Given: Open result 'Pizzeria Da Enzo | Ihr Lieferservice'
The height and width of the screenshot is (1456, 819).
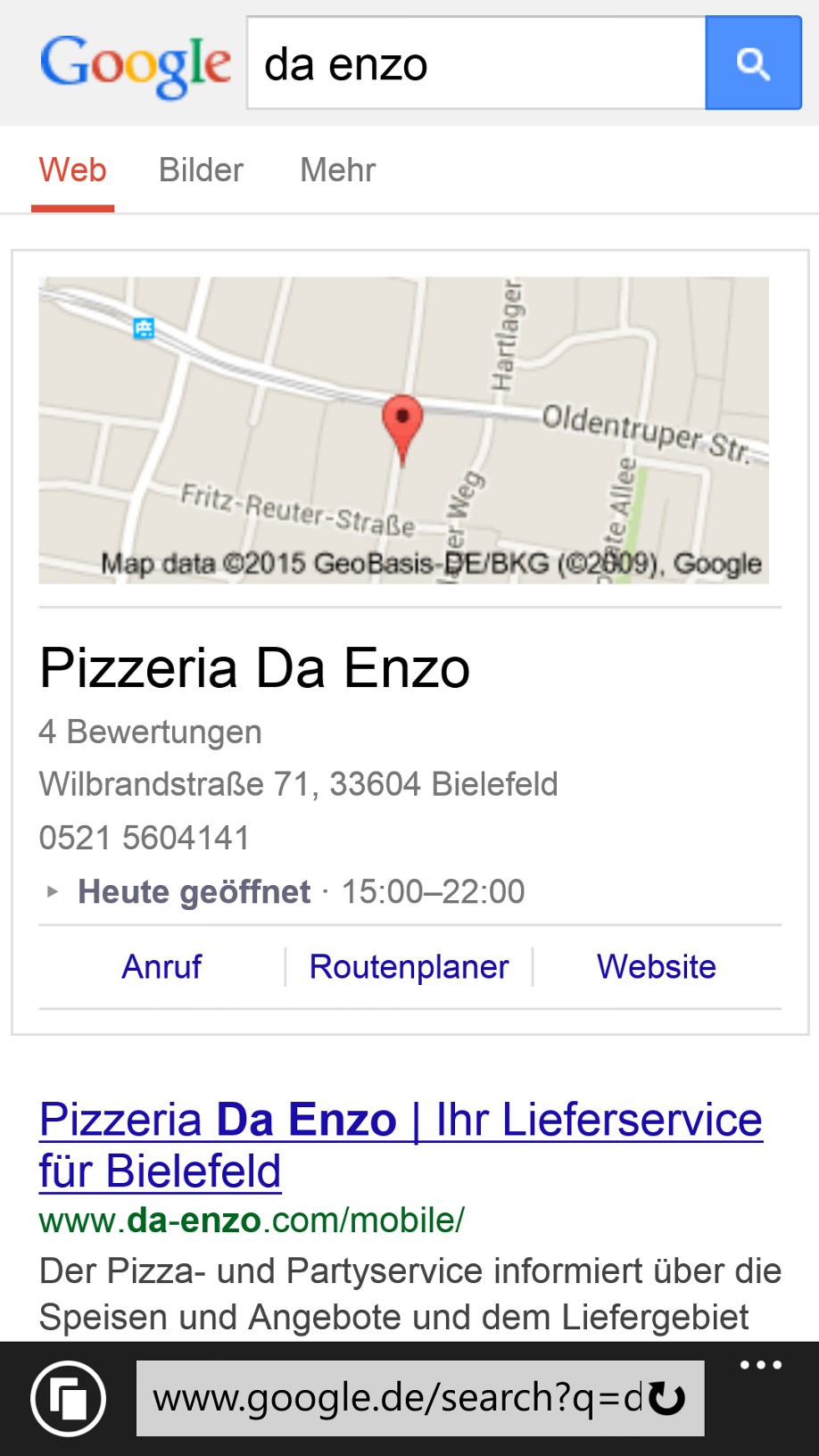Looking at the screenshot, I should (x=401, y=1145).
